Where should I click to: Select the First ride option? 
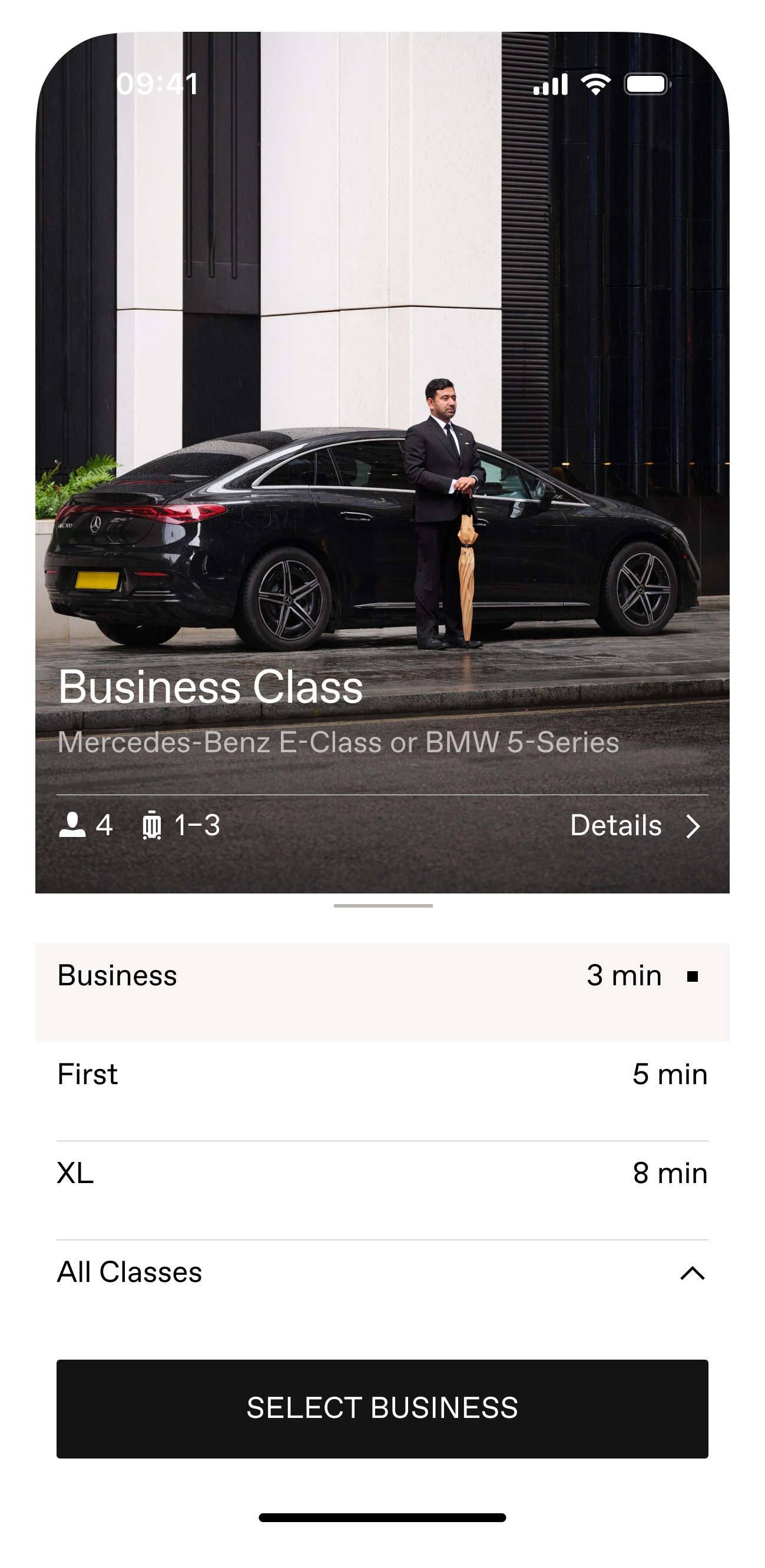pyautogui.click(x=383, y=1075)
